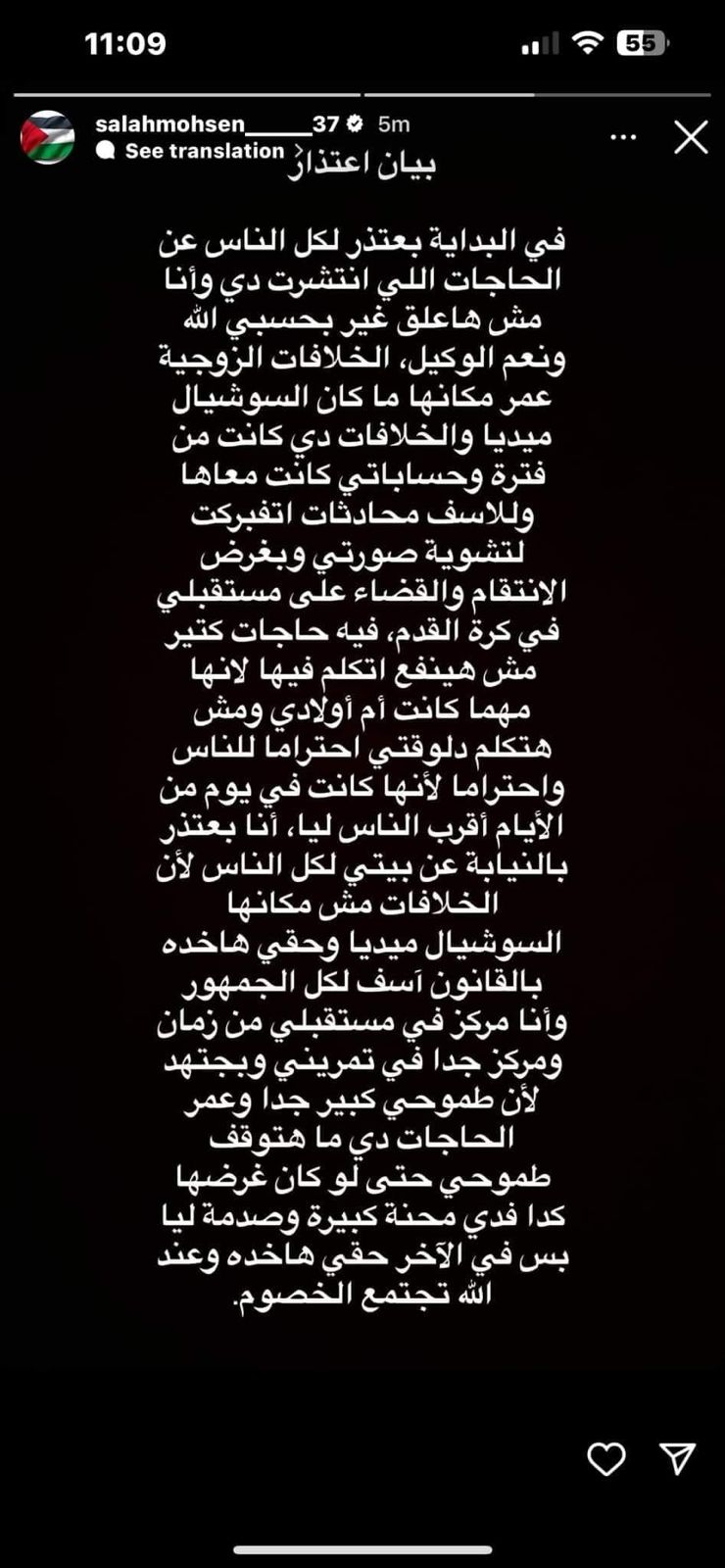
Task: Open the salahmohsen_____37 username
Action: pyautogui.click(x=217, y=123)
